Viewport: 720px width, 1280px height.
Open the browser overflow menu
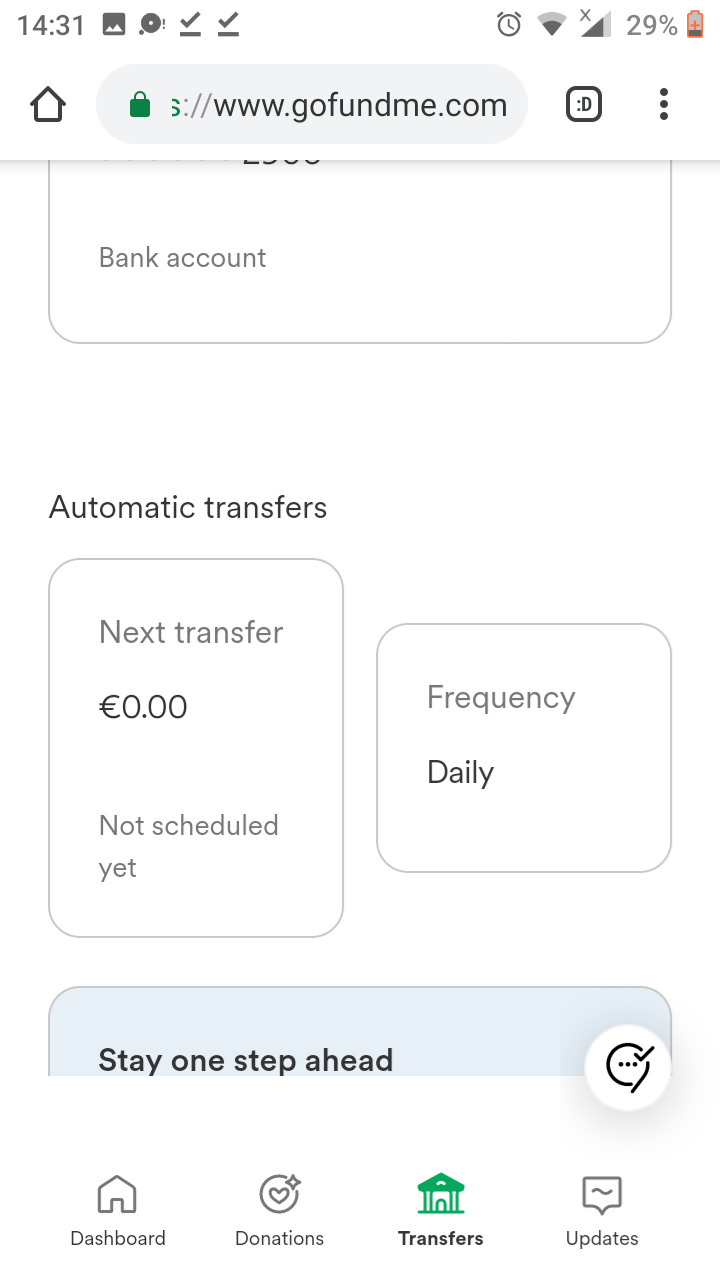click(663, 104)
